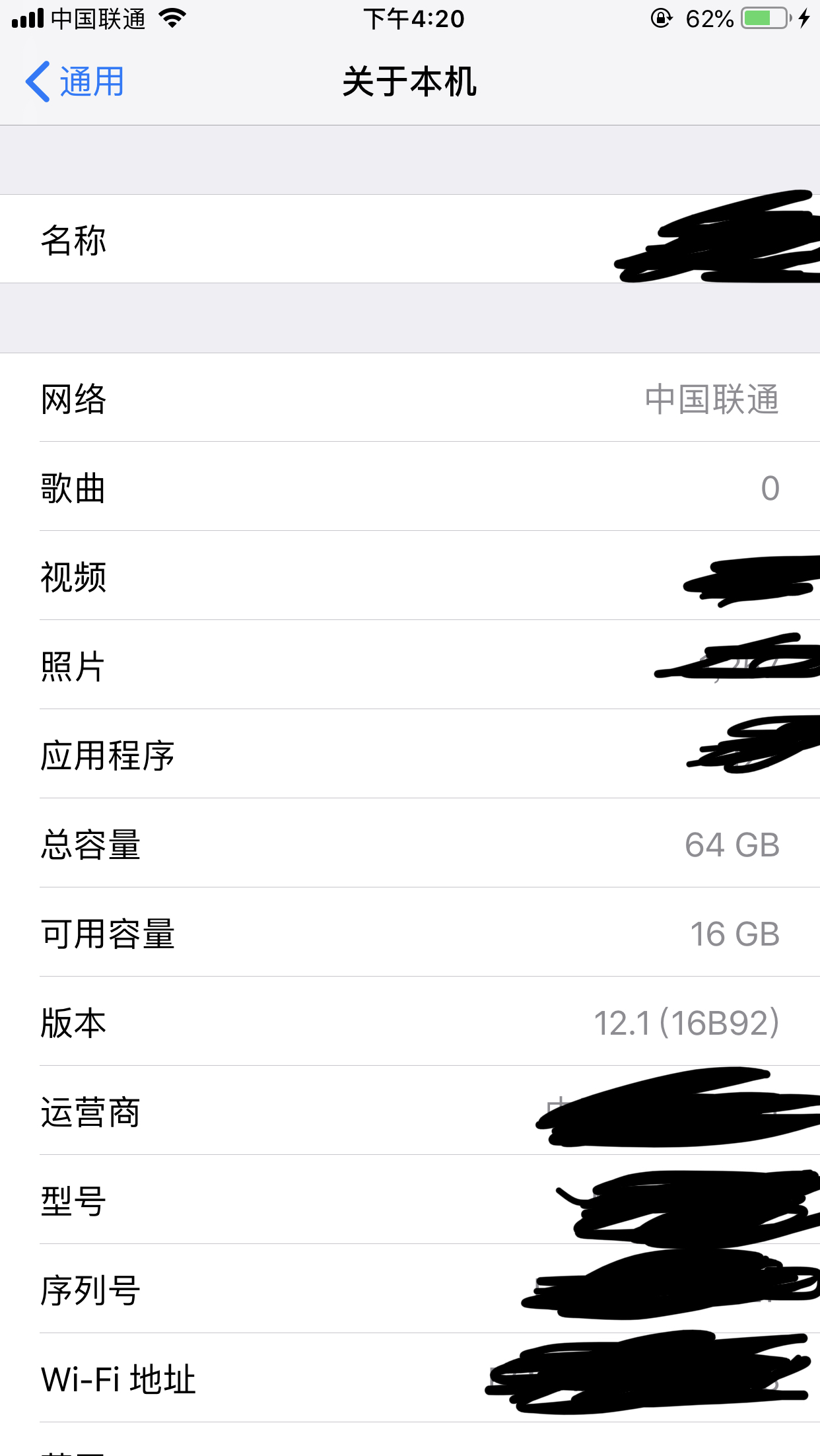This screenshot has width=820, height=1456.
Task: Go back to 通用 settings
Action: click(75, 82)
